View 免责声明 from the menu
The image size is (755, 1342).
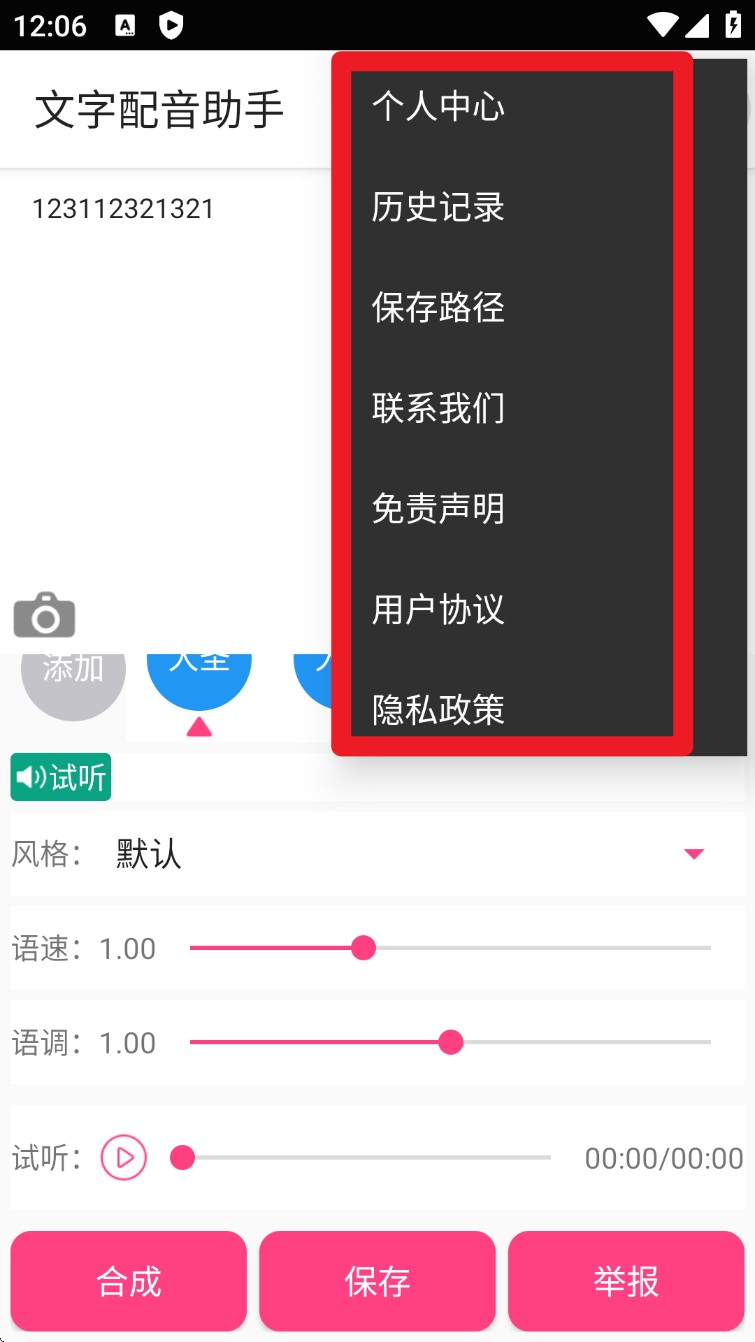tap(510, 509)
